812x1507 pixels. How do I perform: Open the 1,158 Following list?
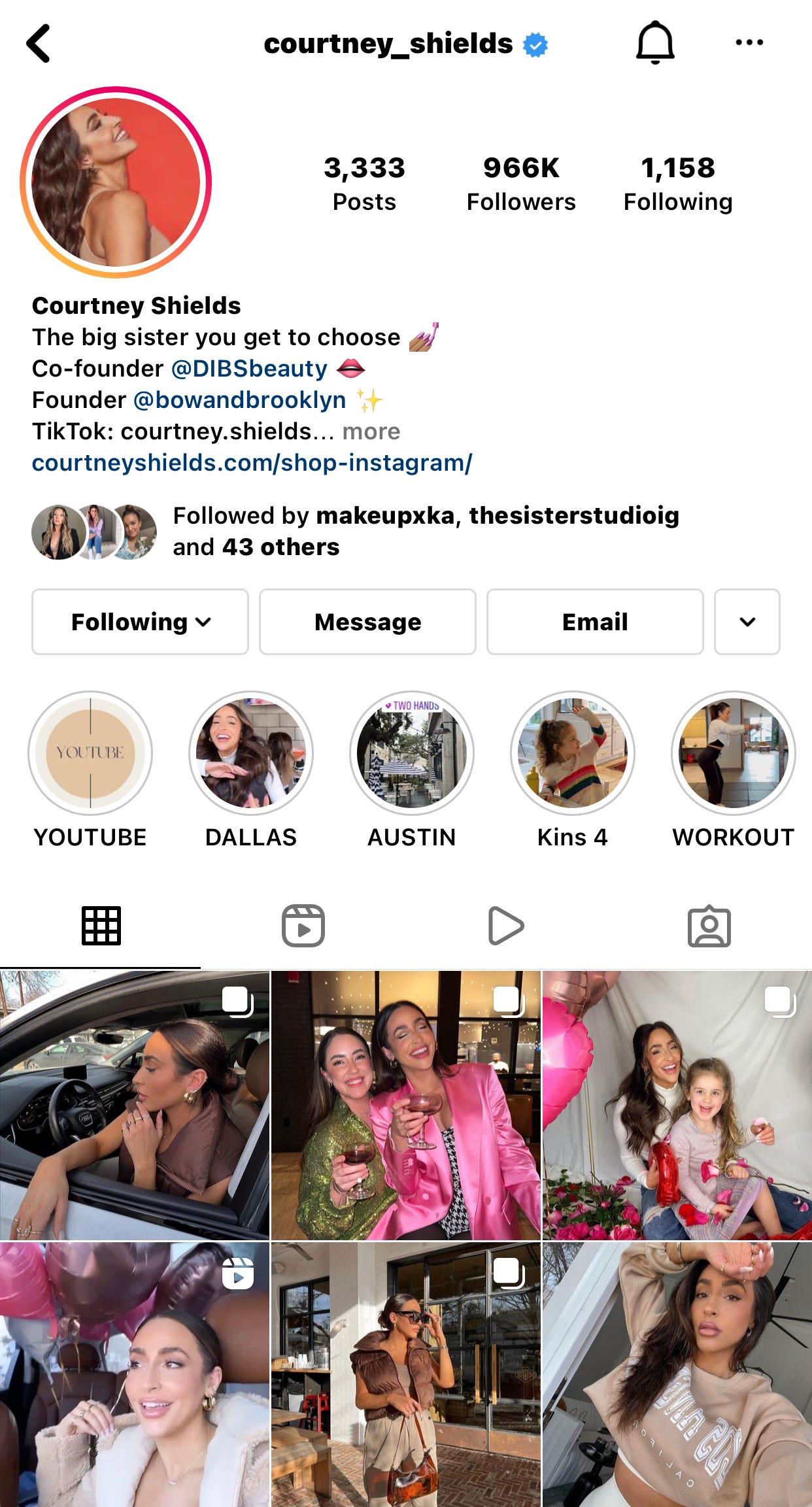pyautogui.click(x=678, y=184)
